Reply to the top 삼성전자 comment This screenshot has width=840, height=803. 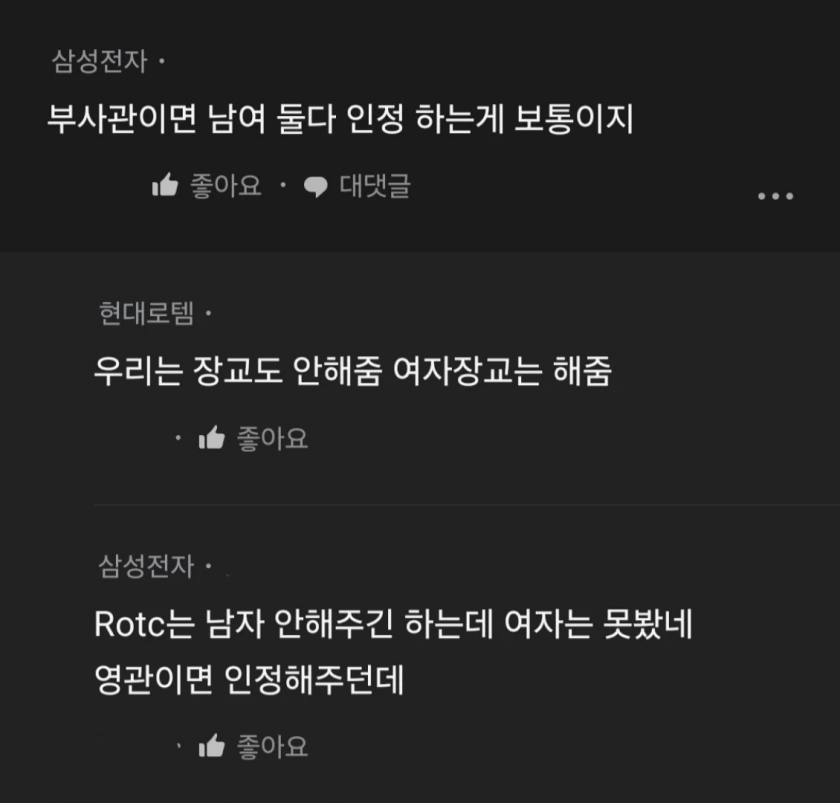pos(358,186)
